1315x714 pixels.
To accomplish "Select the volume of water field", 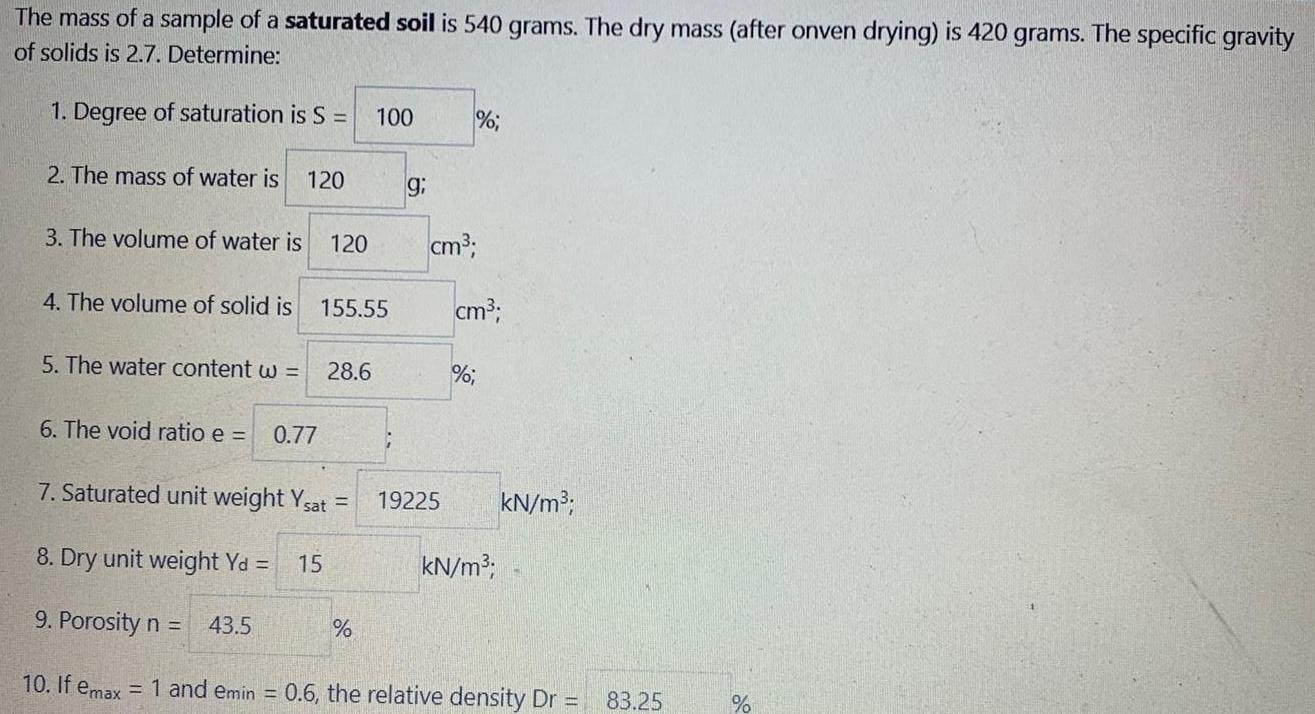I will point(369,243).
